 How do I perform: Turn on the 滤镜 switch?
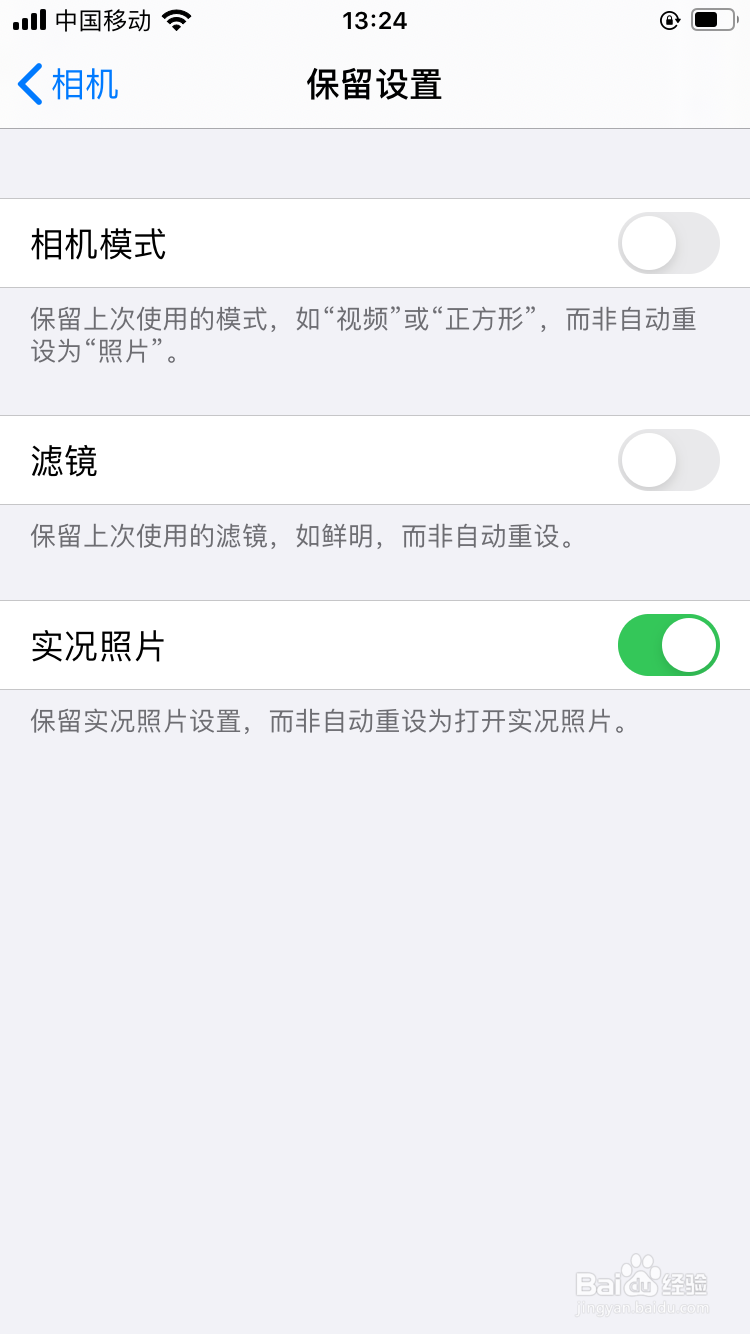pyautogui.click(x=668, y=460)
